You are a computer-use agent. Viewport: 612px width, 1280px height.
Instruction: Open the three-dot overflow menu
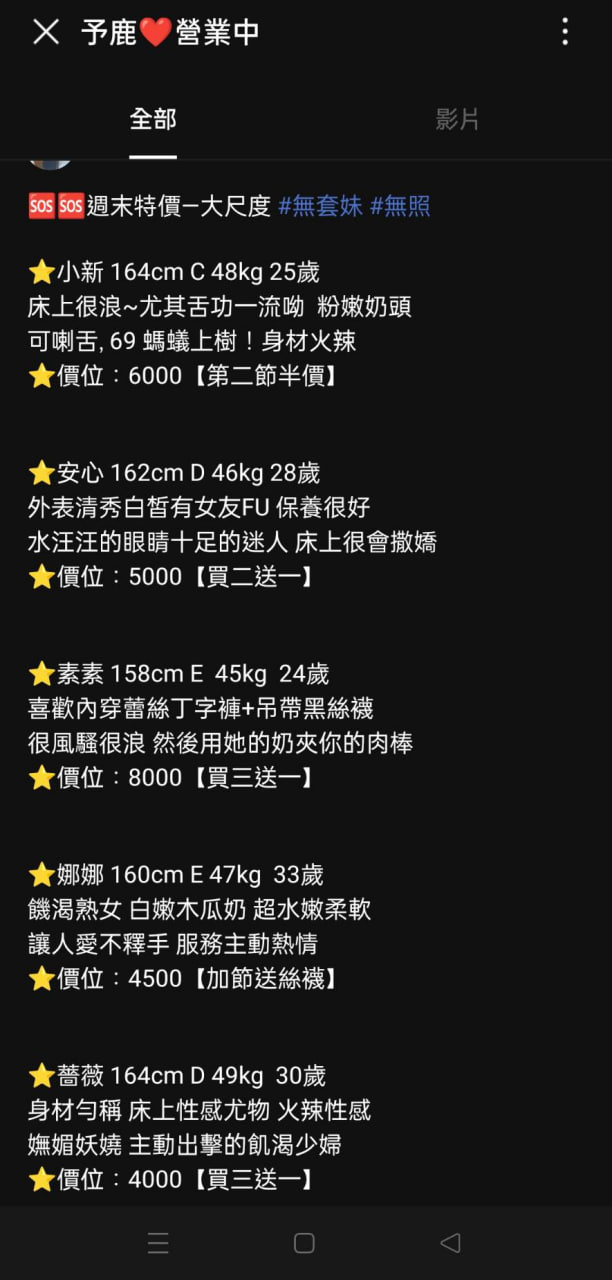point(565,32)
